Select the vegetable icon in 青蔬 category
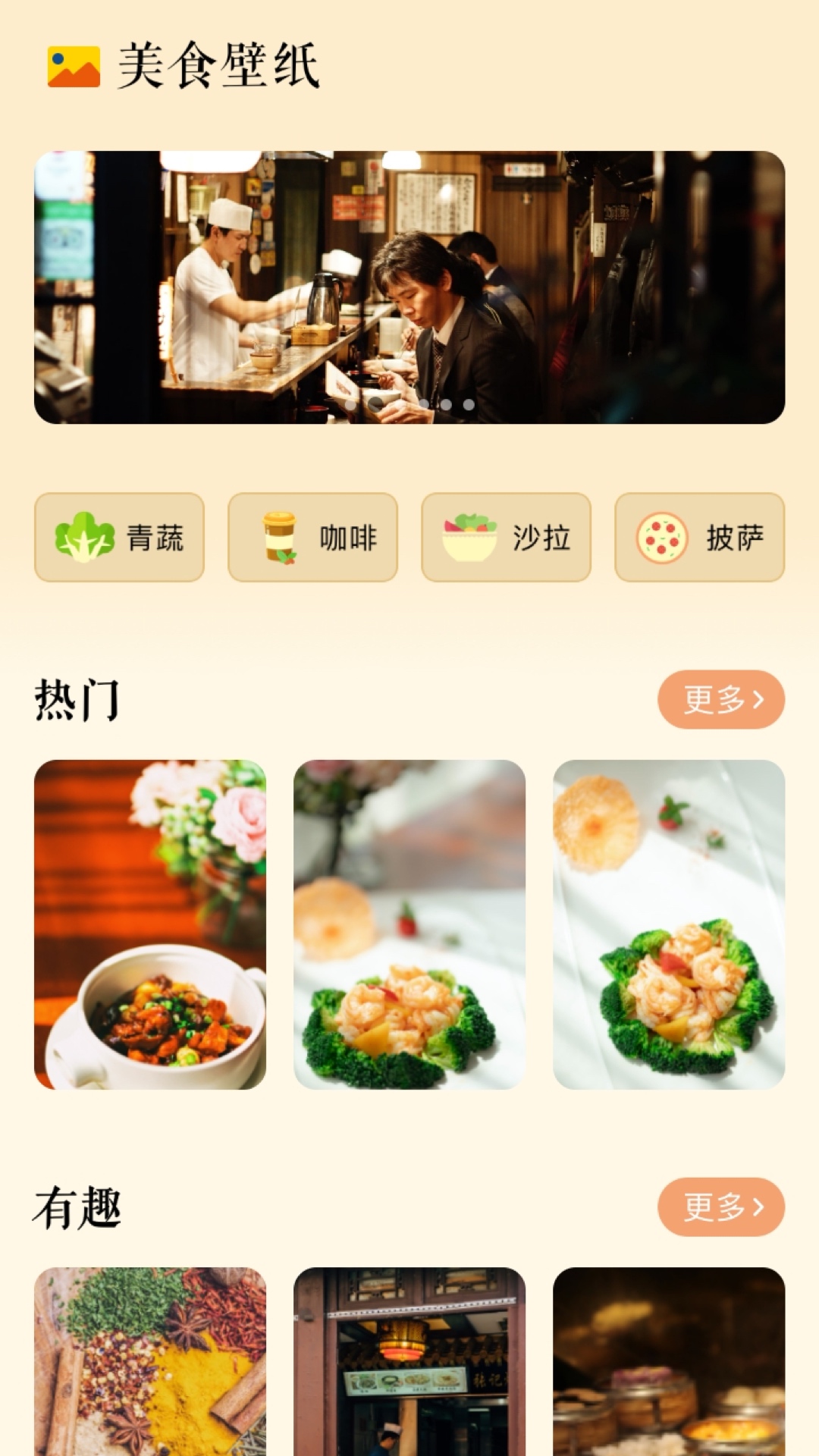 (x=86, y=536)
